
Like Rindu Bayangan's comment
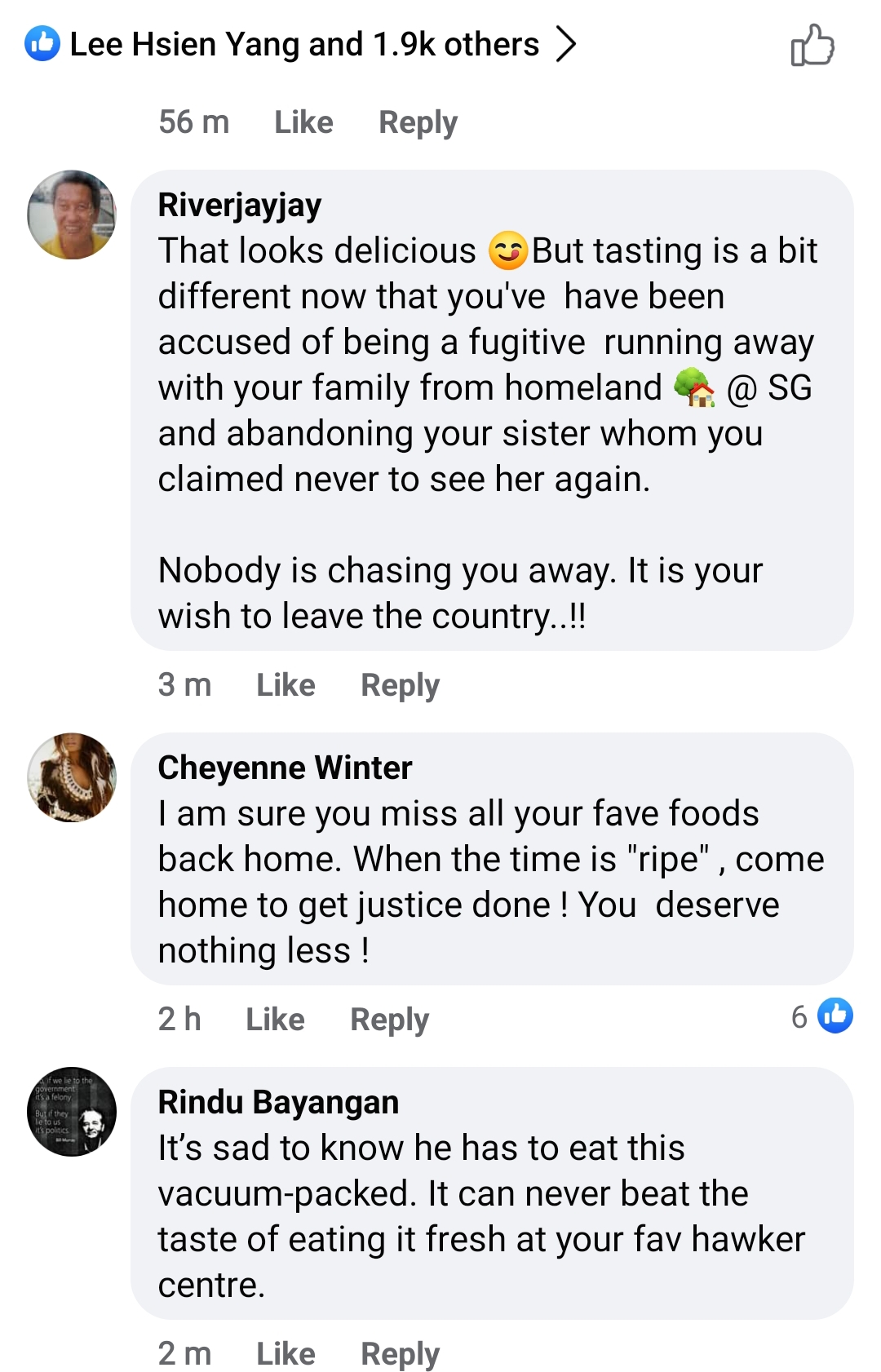286,1354
